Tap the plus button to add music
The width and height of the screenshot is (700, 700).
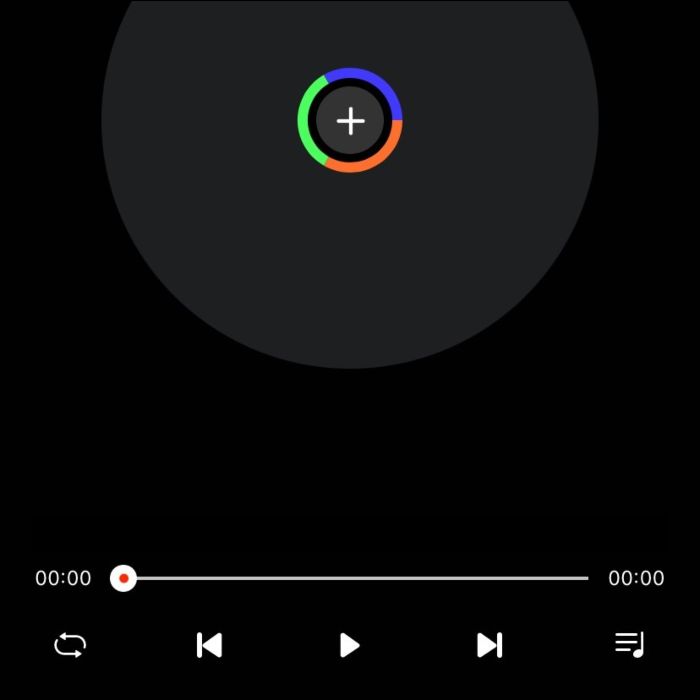click(x=350, y=121)
